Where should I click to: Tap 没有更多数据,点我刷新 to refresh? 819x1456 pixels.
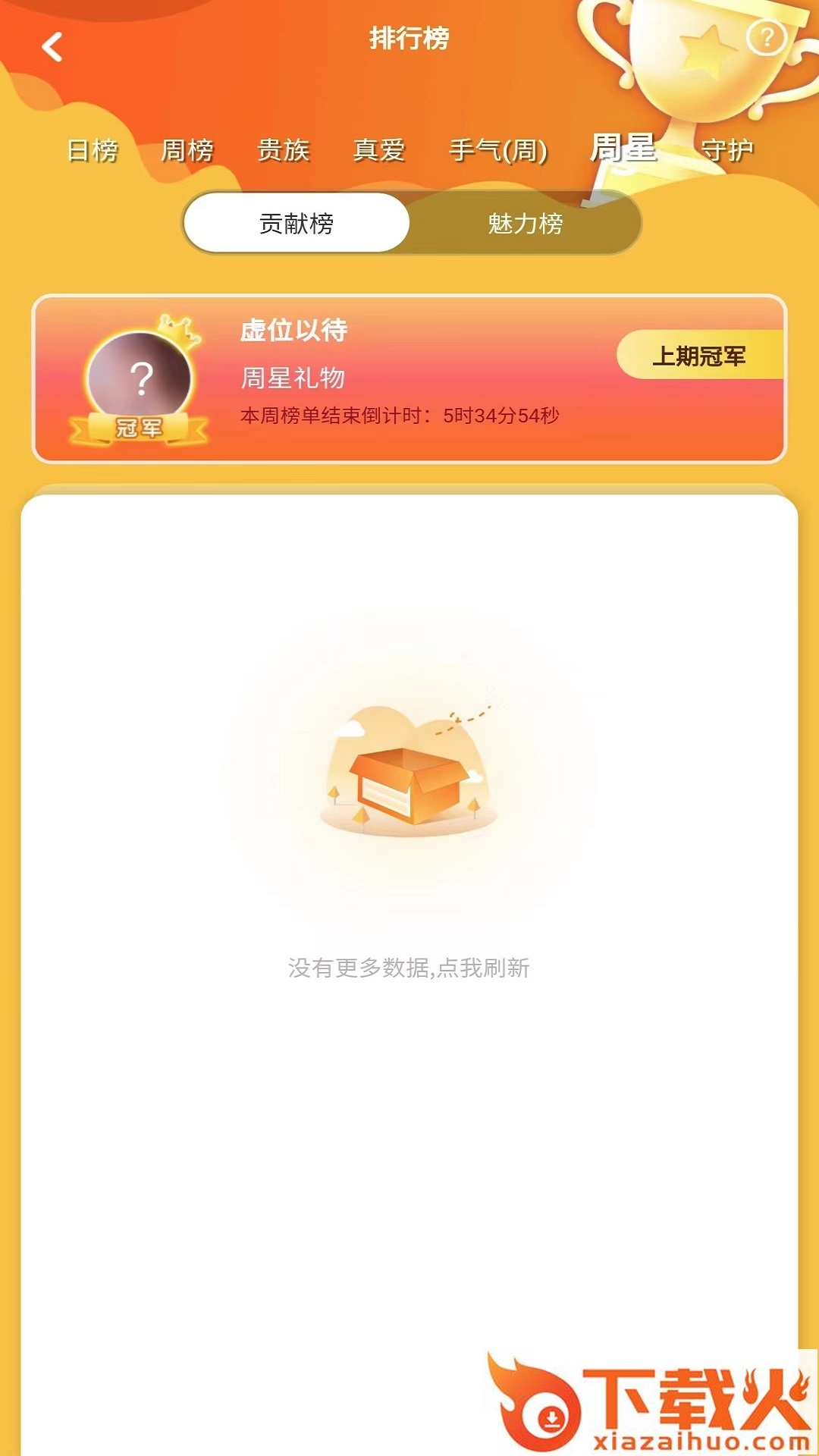tap(409, 968)
